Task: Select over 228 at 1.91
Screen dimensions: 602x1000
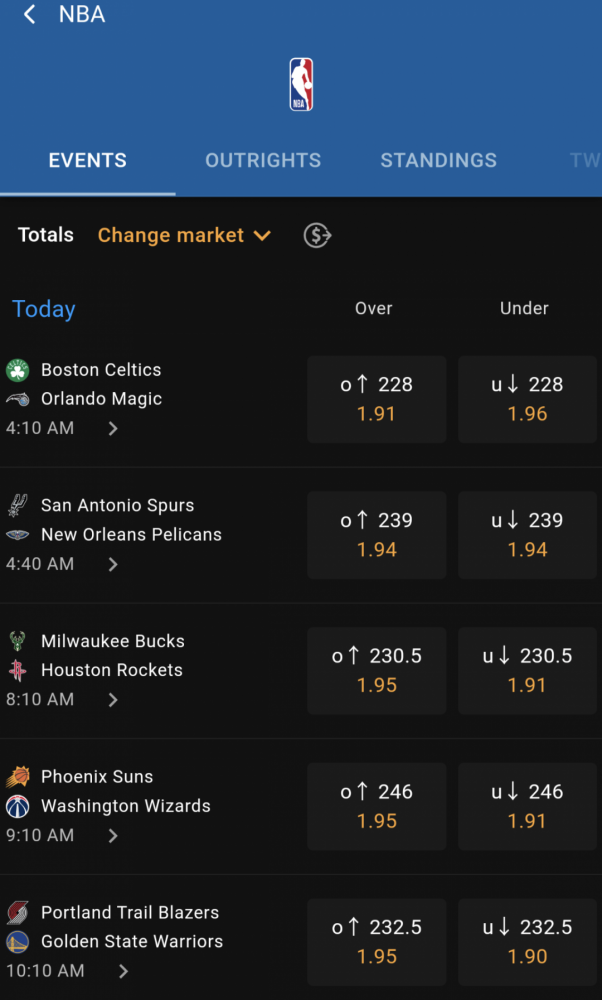Action: (x=377, y=399)
